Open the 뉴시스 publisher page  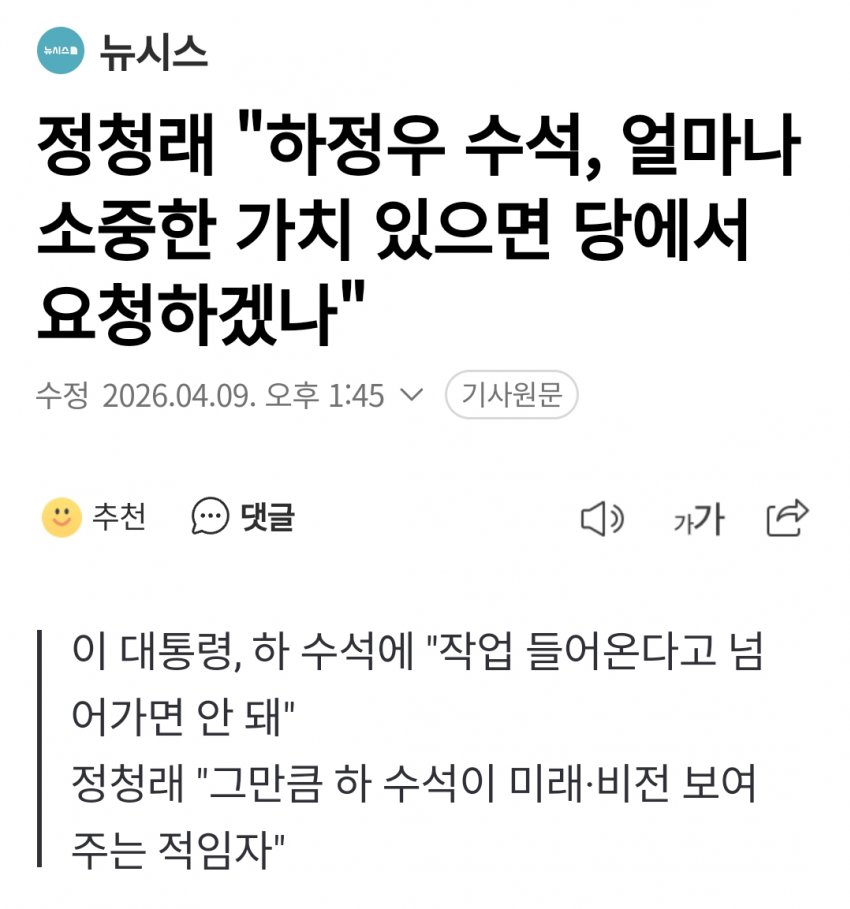123,51
